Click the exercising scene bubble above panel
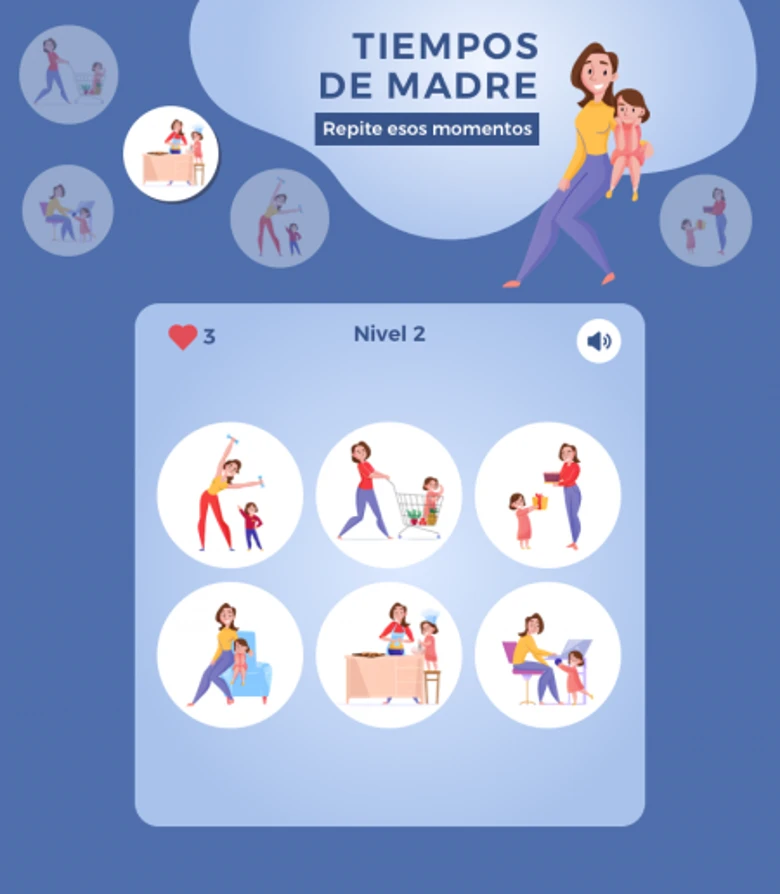 point(281,218)
